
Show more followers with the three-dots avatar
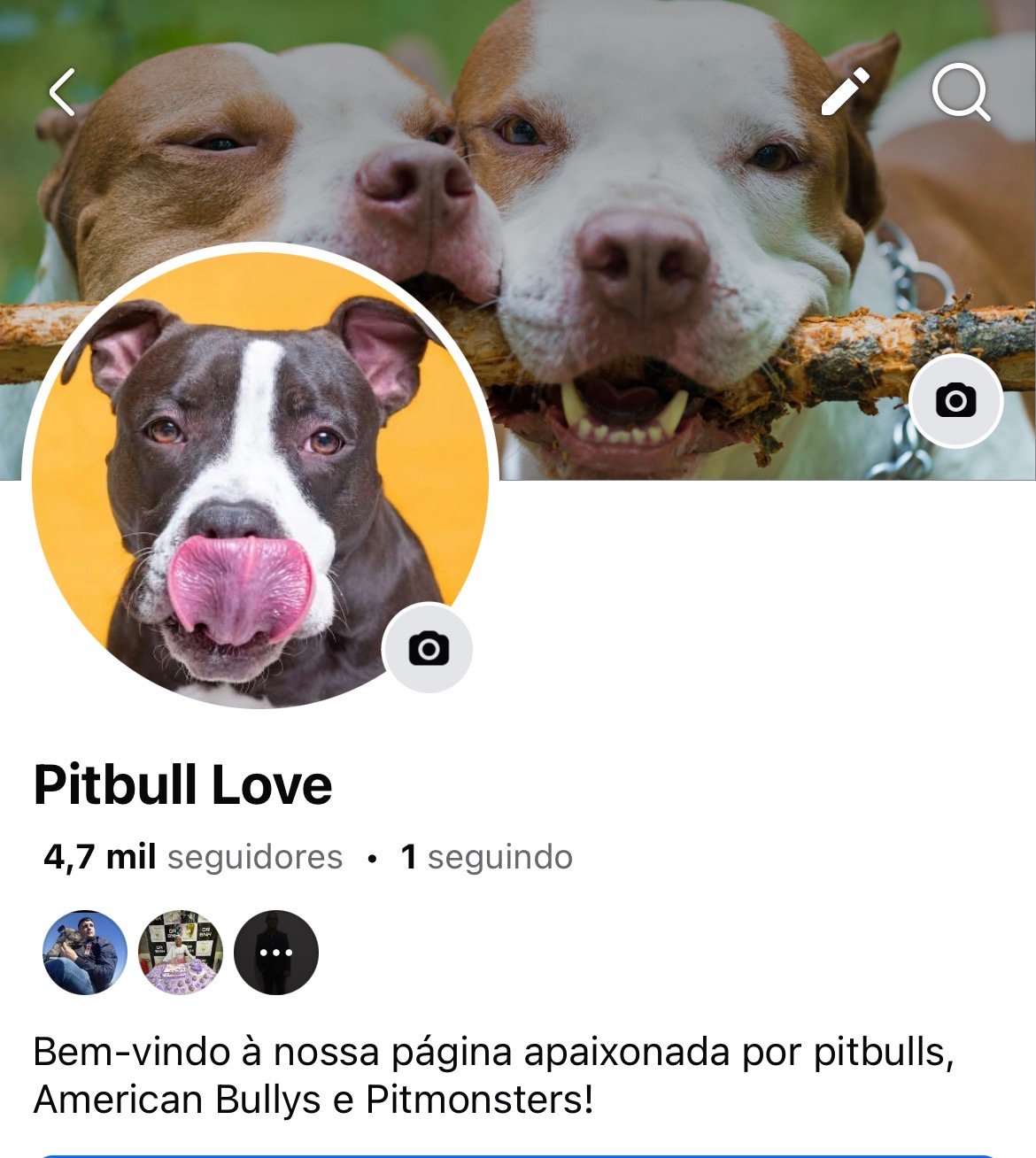tap(275, 953)
